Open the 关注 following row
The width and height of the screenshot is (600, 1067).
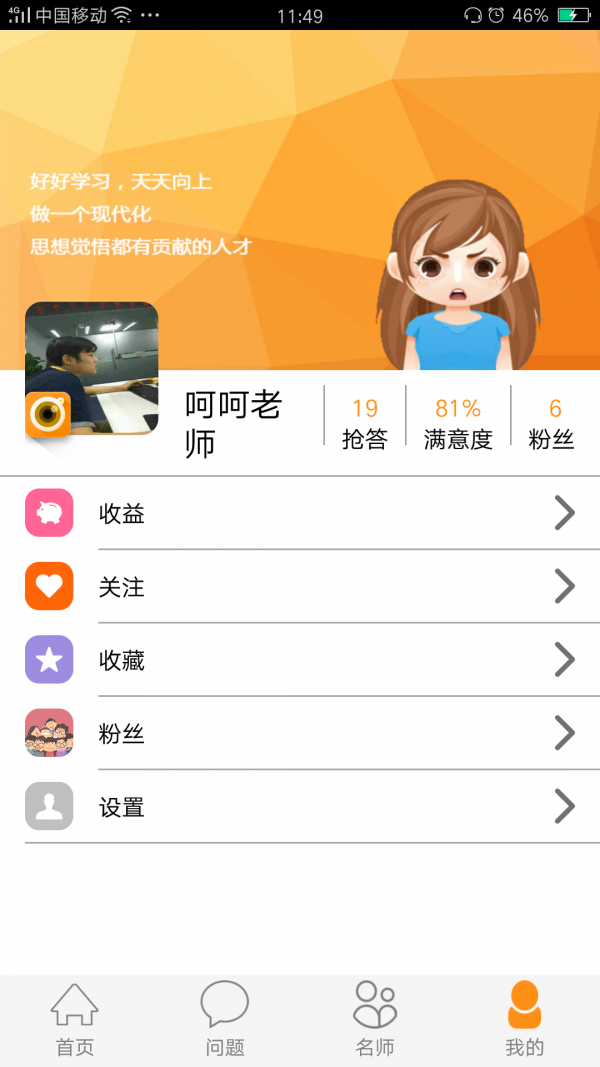point(300,587)
